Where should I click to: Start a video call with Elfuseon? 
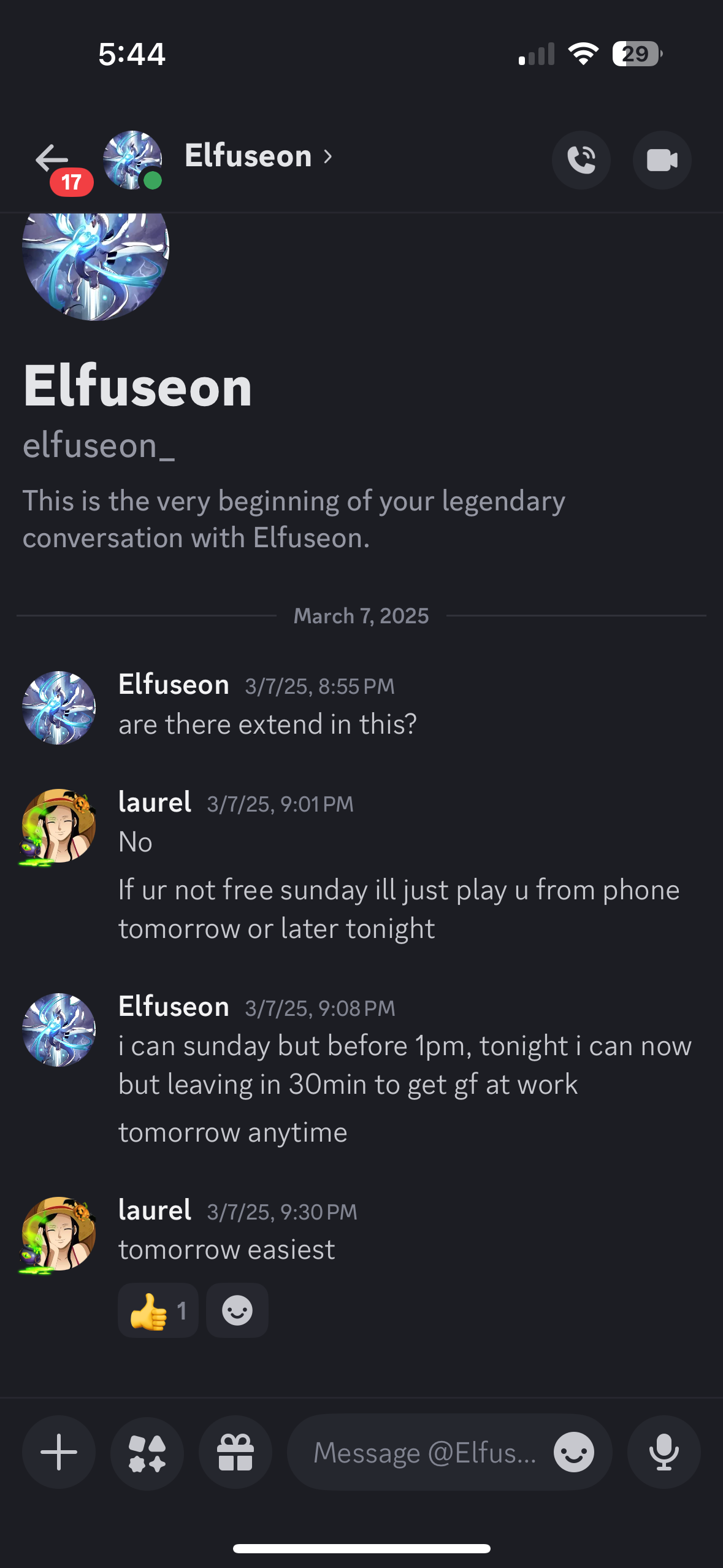662,160
